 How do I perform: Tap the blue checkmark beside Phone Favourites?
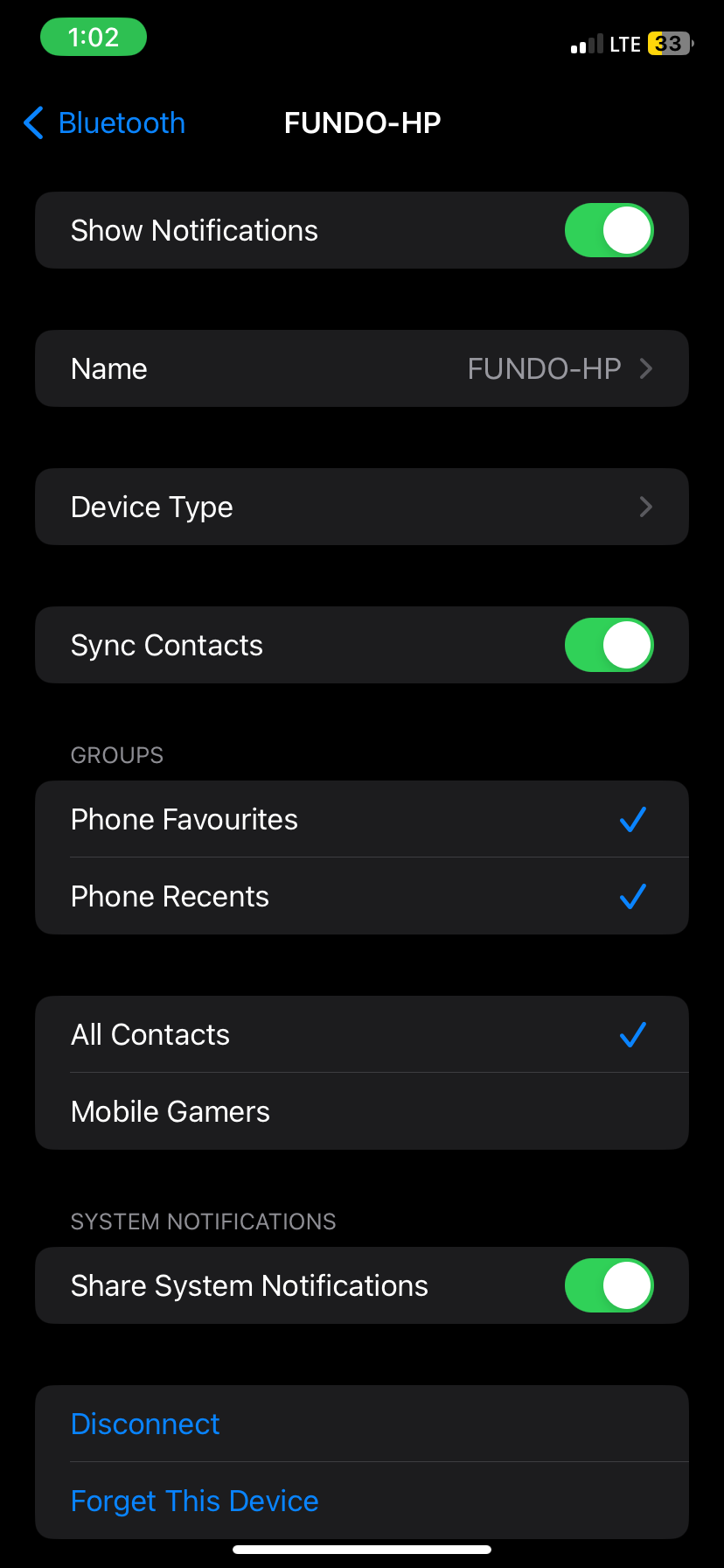632,819
